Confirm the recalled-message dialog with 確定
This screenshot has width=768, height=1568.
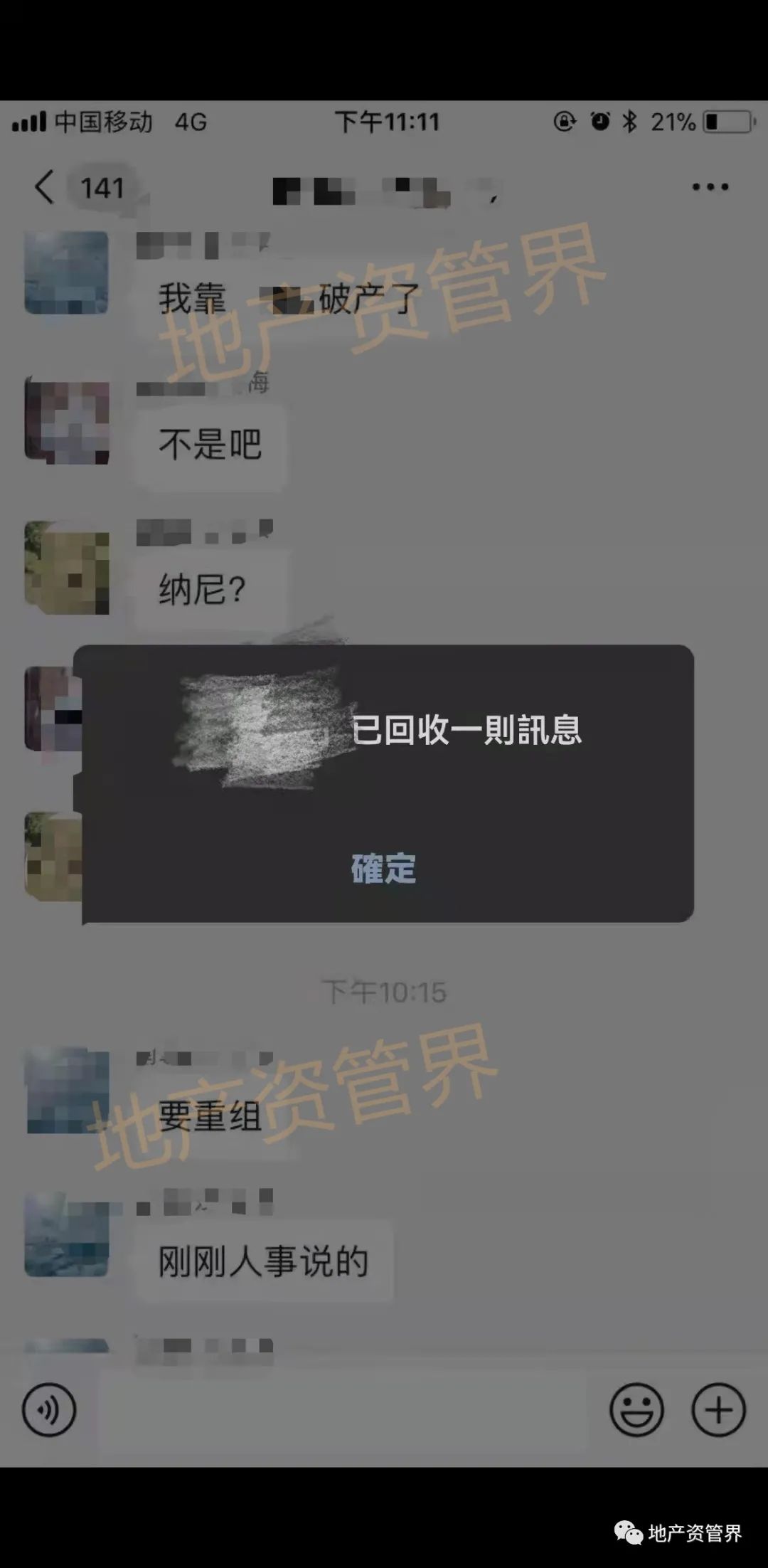point(383,868)
